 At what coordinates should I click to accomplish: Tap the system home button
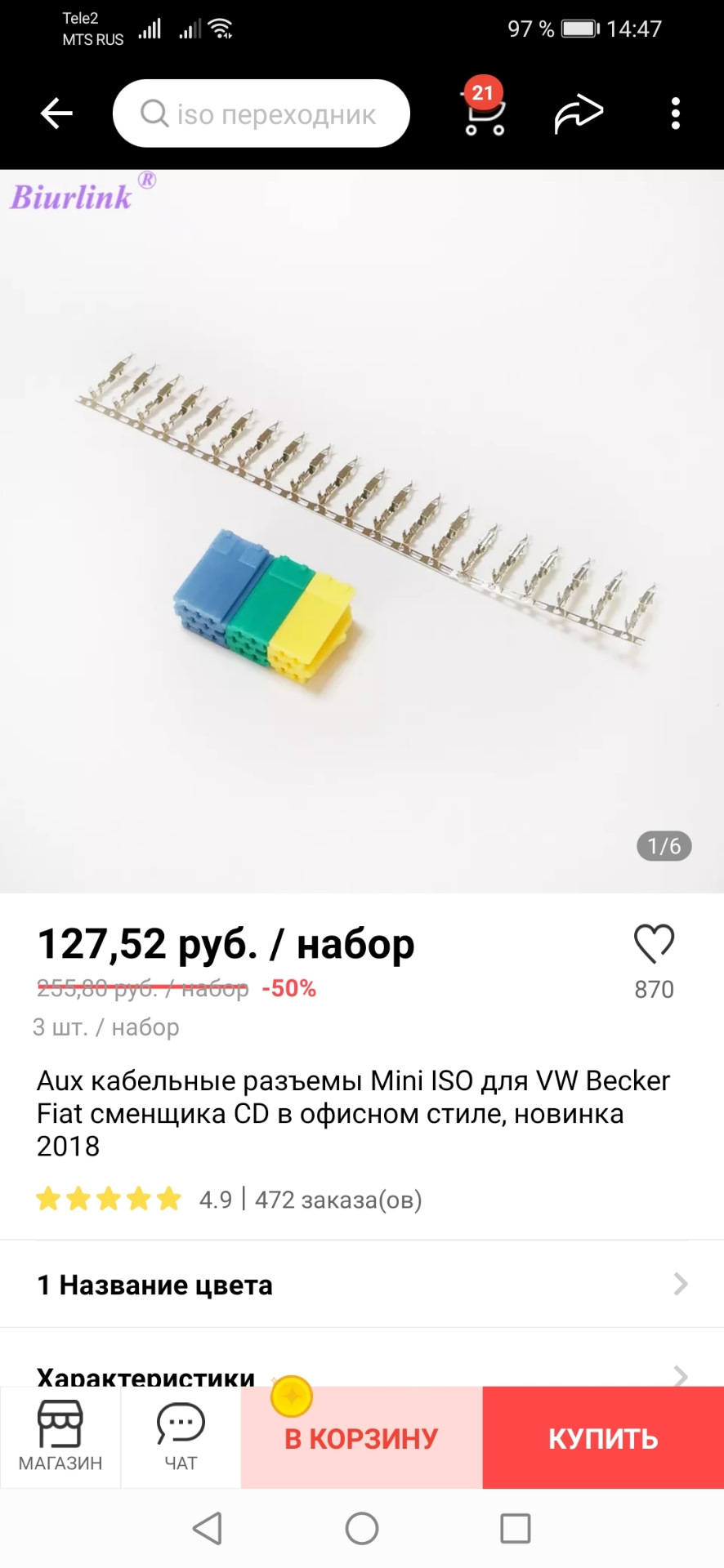(362, 1529)
